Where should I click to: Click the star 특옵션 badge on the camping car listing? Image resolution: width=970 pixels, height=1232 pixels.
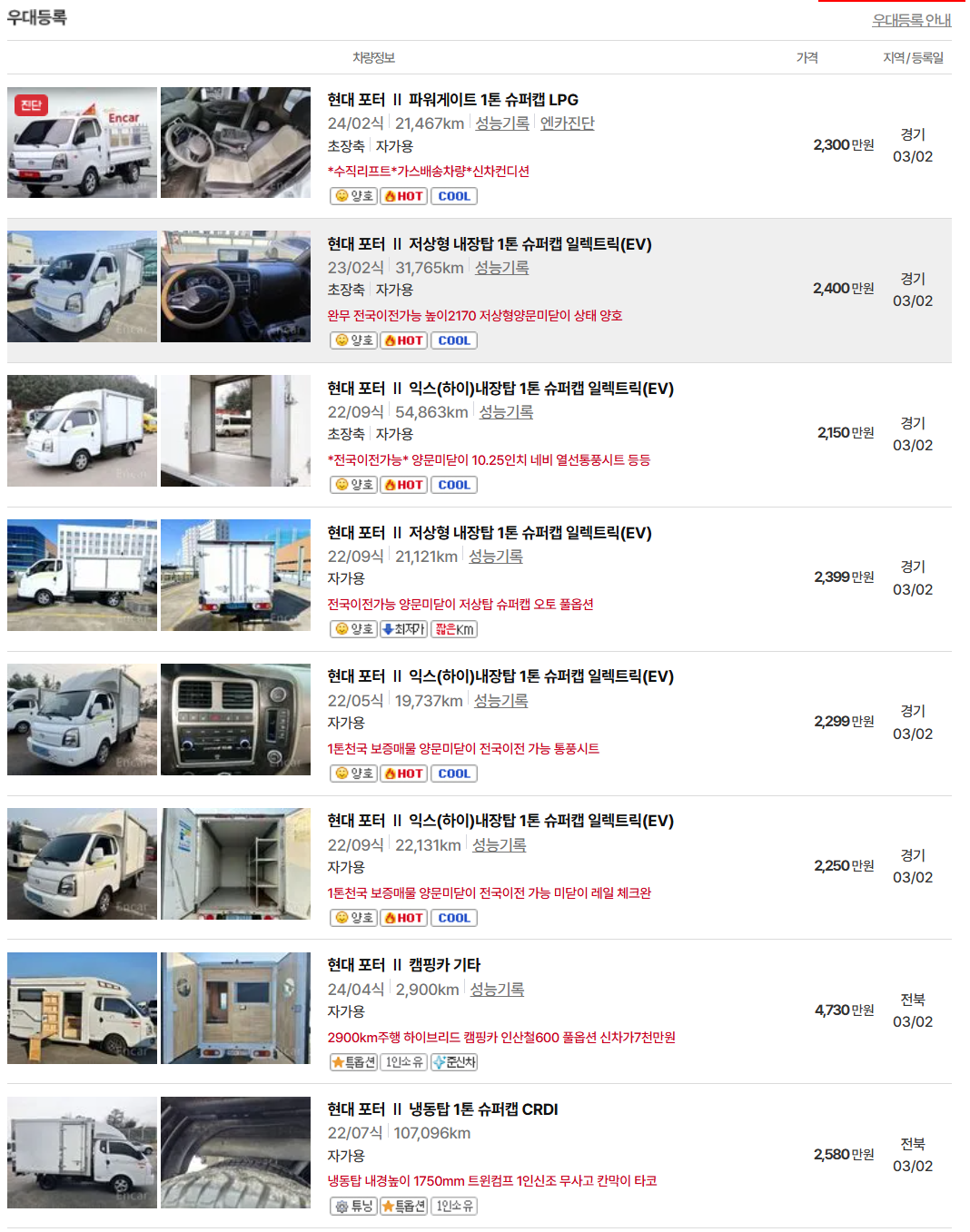click(x=352, y=1061)
